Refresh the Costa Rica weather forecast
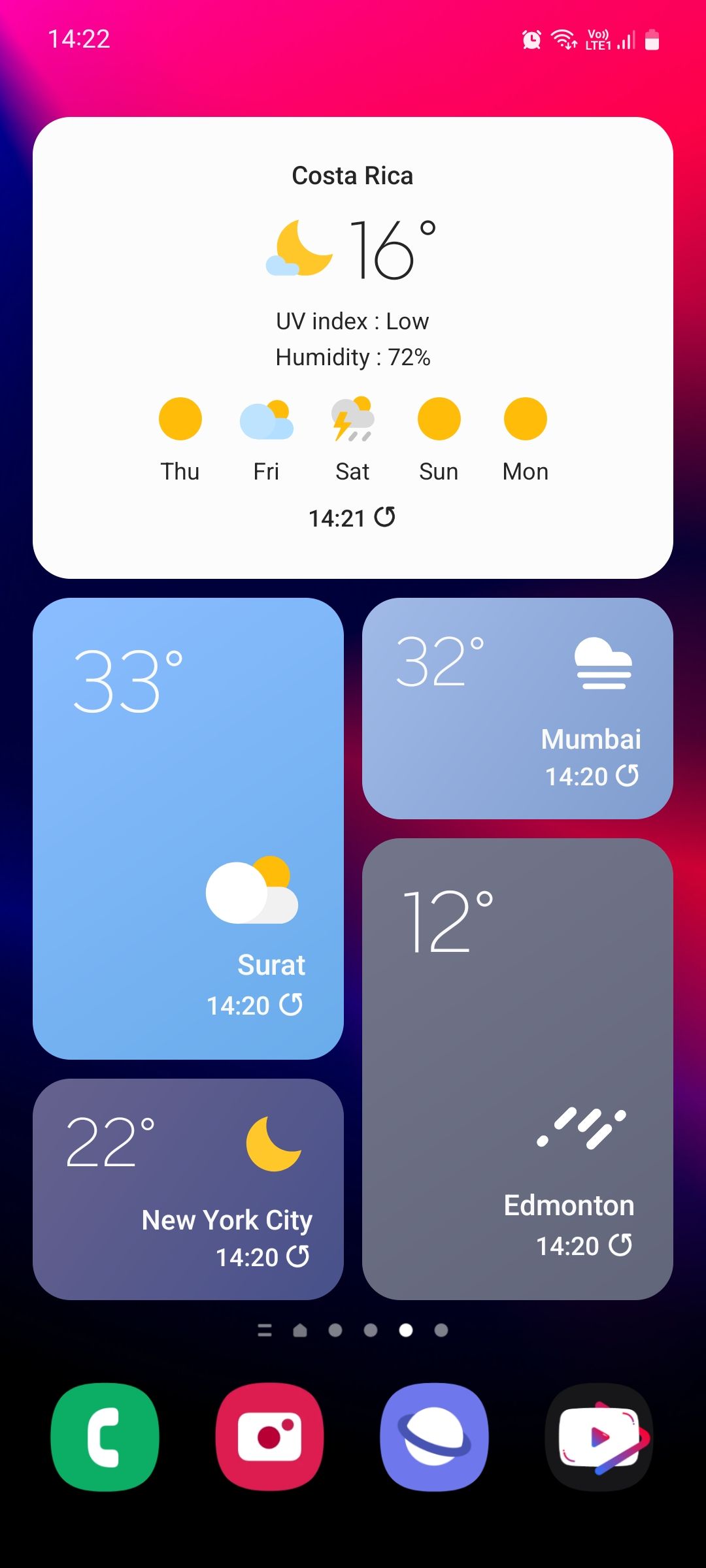This screenshot has width=706, height=1568. point(387,516)
